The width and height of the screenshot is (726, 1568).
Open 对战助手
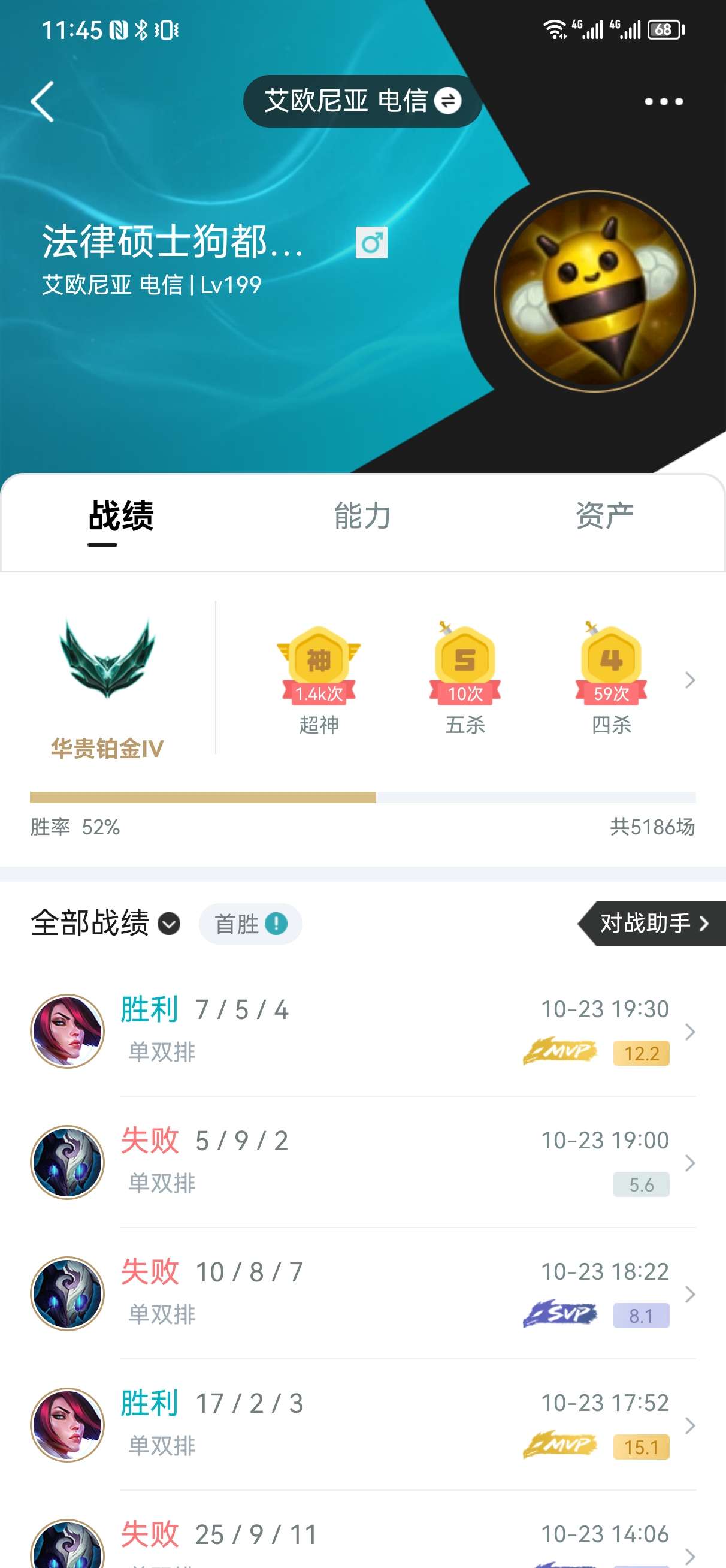(652, 924)
